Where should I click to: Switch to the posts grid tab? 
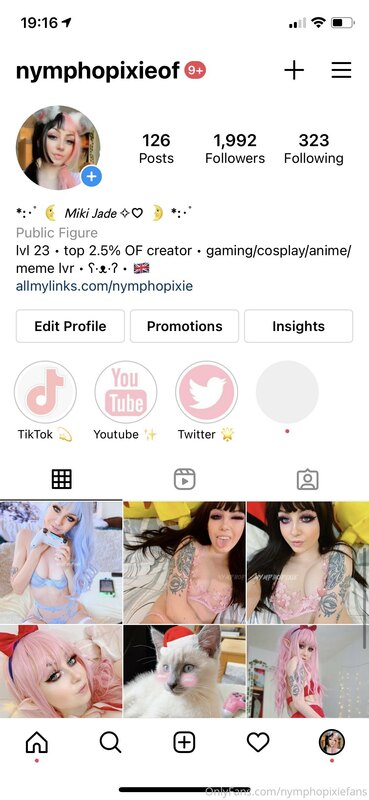61,479
